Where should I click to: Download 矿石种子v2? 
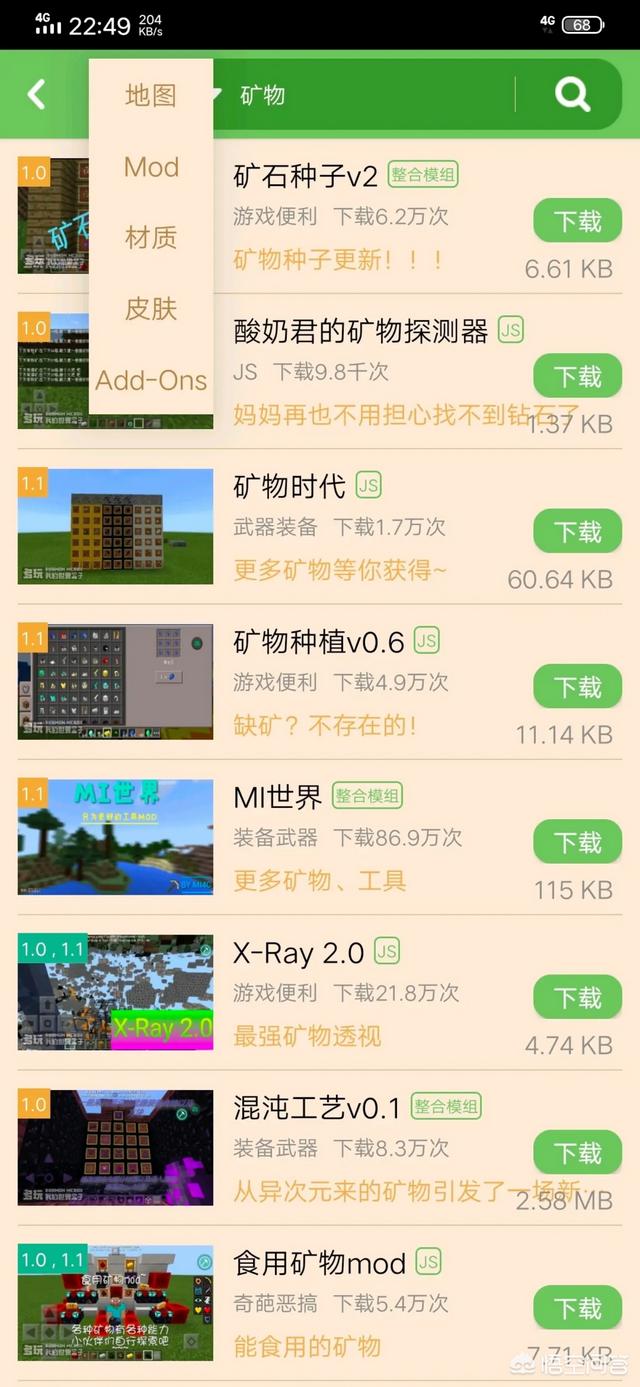pos(578,221)
